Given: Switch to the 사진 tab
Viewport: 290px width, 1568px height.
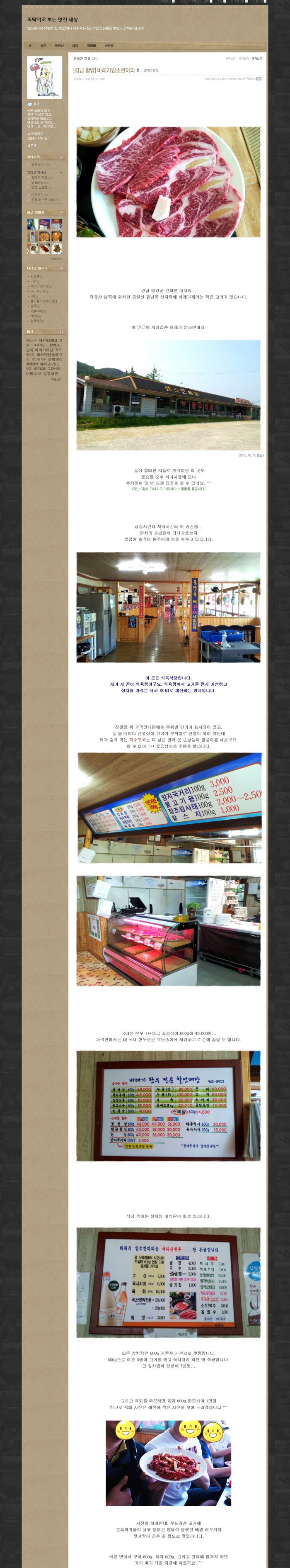Looking at the screenshot, I should (43, 46).
